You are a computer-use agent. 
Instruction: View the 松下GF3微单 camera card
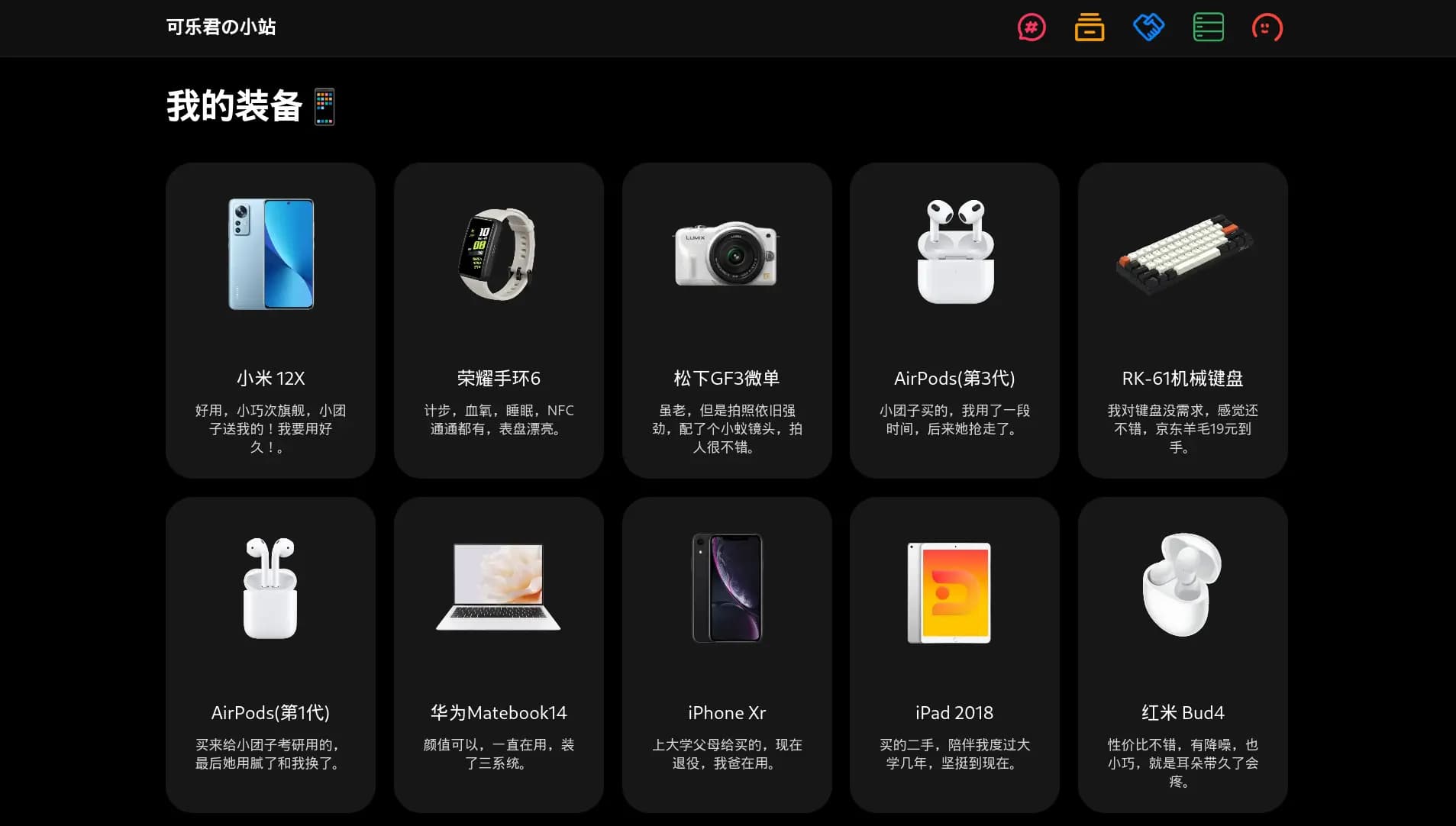tap(727, 321)
